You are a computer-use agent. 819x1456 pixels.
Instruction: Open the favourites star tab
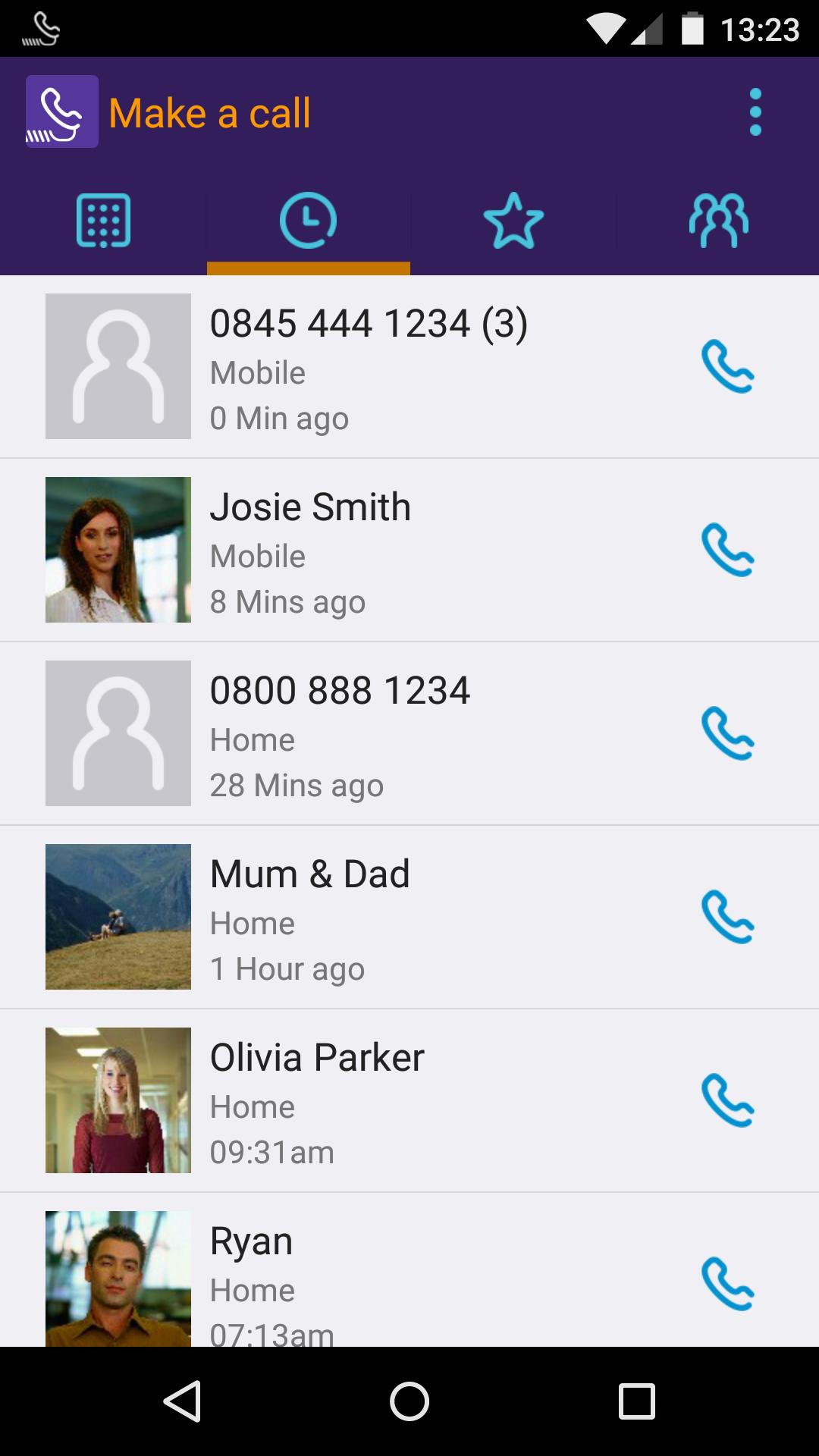[513, 221]
